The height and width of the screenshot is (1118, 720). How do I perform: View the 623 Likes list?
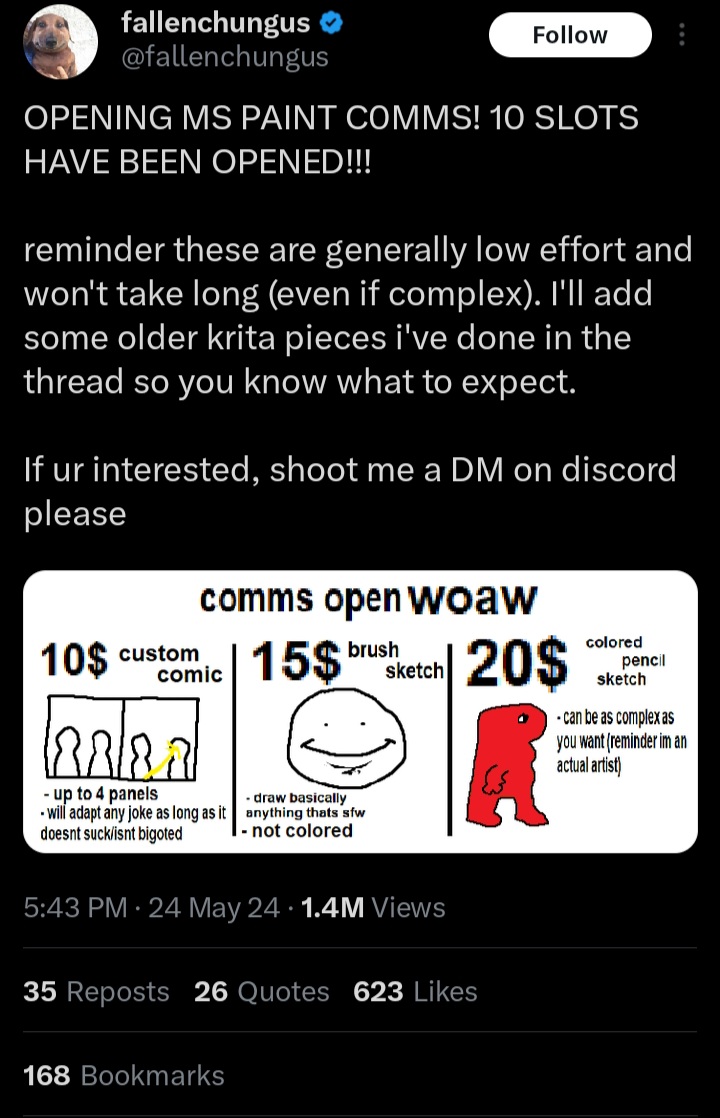pos(415,991)
